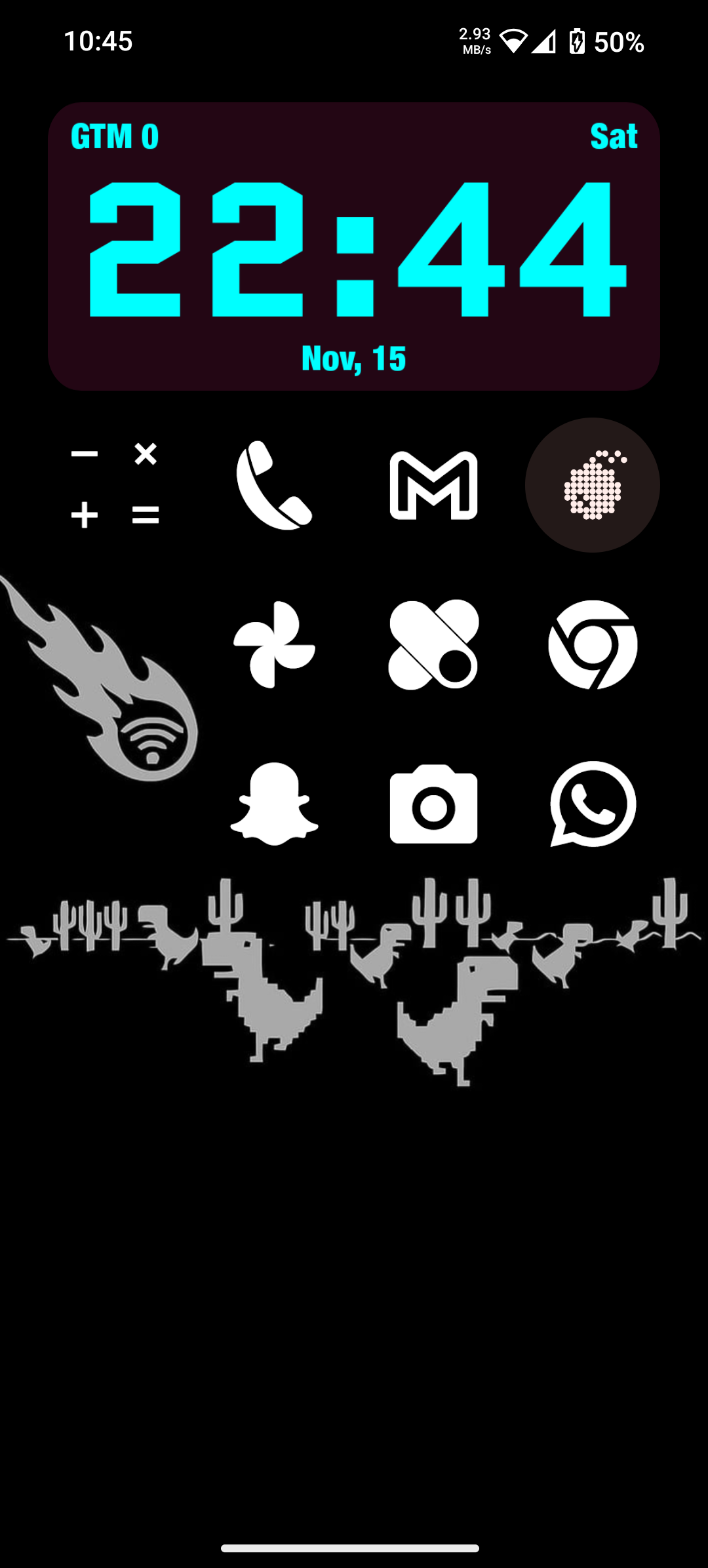708x1568 pixels.
Task: Launch the Phone dialer app
Action: click(274, 485)
